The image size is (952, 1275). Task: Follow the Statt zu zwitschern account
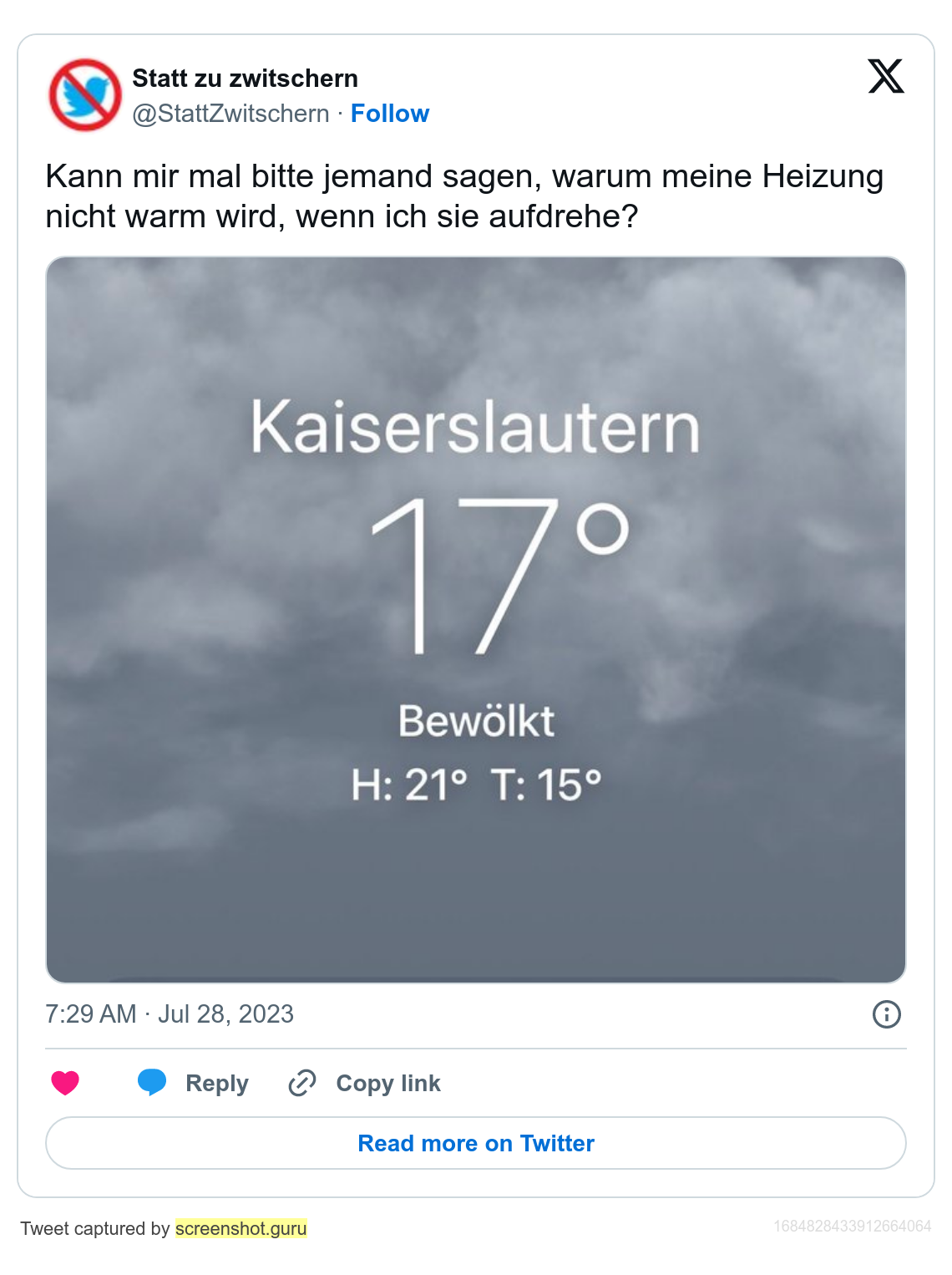(389, 114)
